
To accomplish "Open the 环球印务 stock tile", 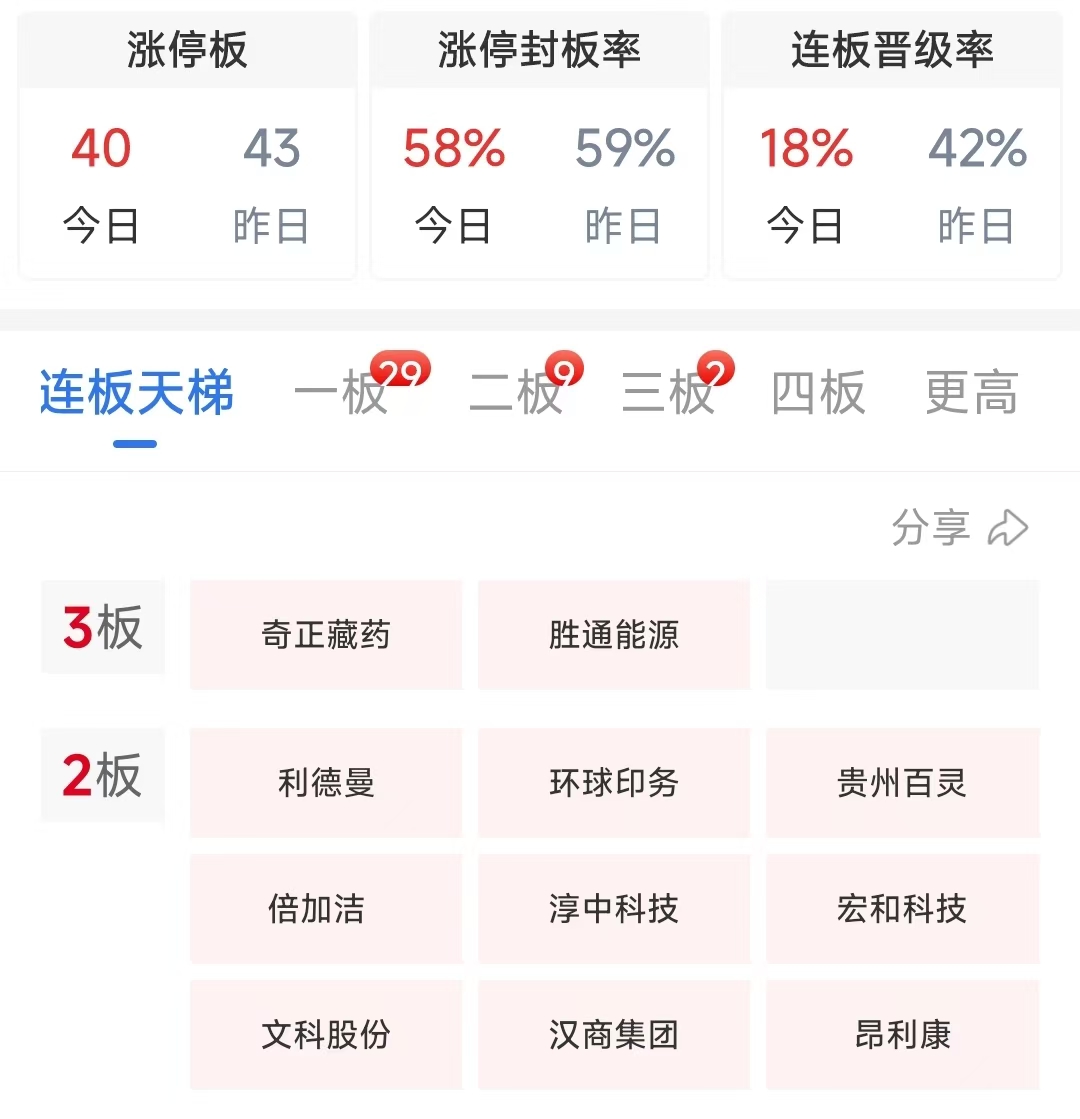I will tap(614, 782).
